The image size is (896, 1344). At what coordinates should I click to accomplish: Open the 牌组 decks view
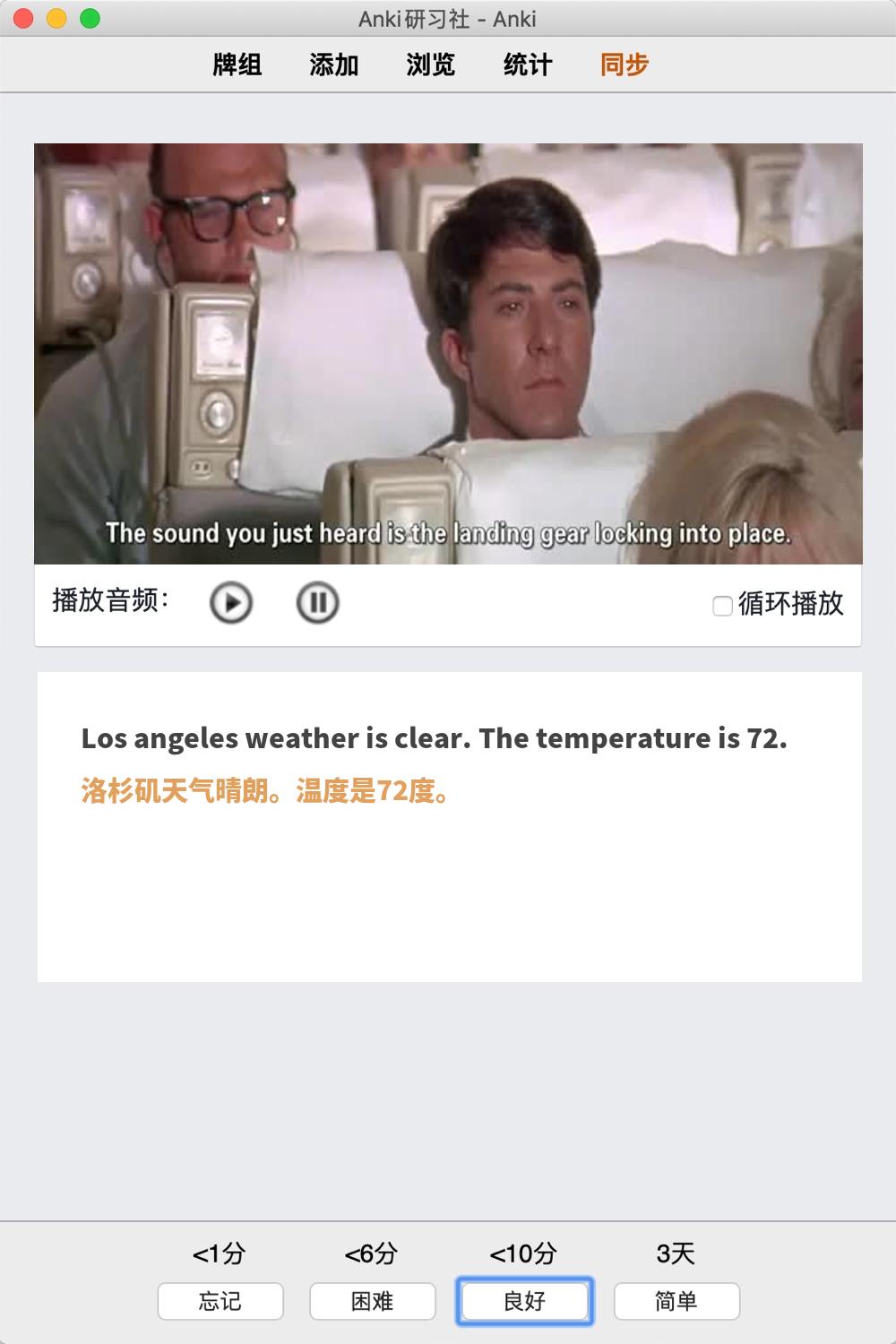(237, 65)
